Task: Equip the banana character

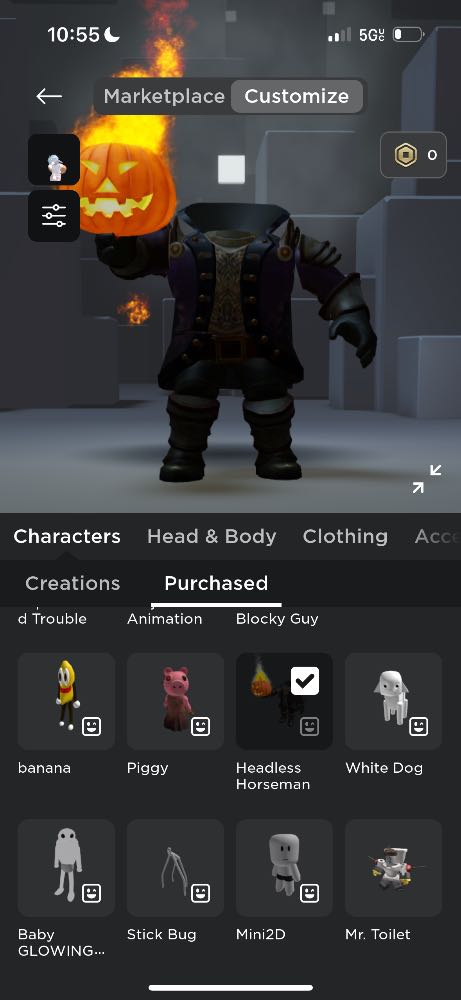Action: click(66, 701)
